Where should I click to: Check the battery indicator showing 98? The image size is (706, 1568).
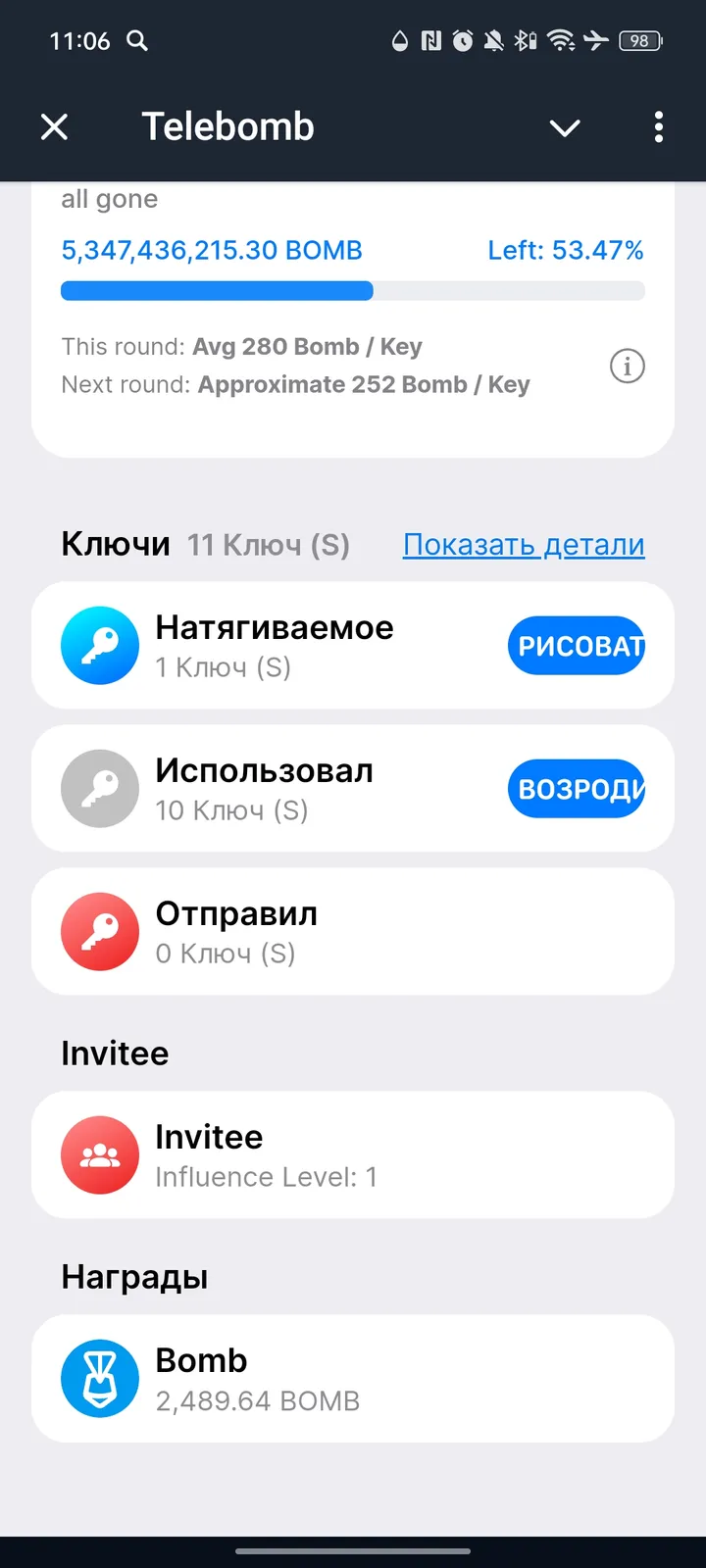(638, 41)
